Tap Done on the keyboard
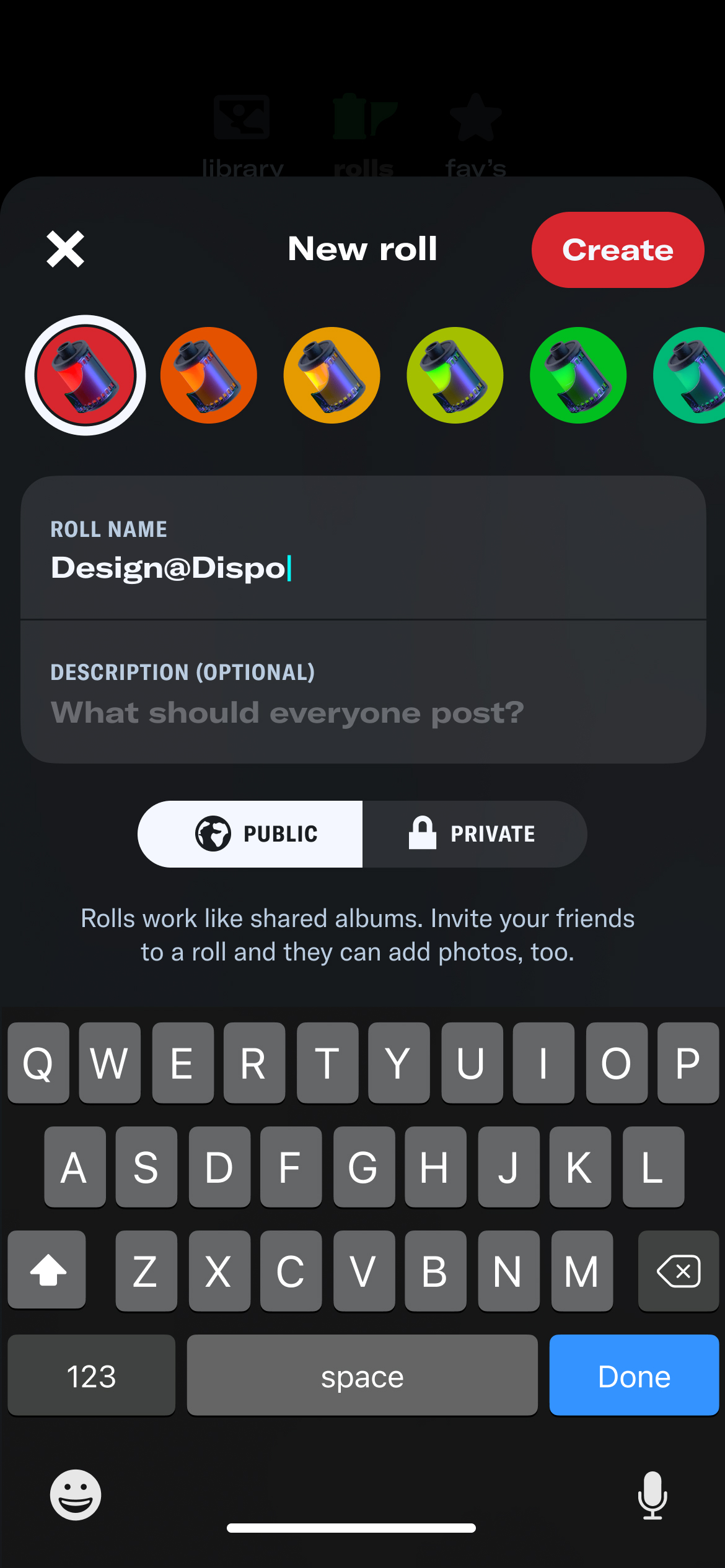This screenshot has width=725, height=1568. (633, 1376)
